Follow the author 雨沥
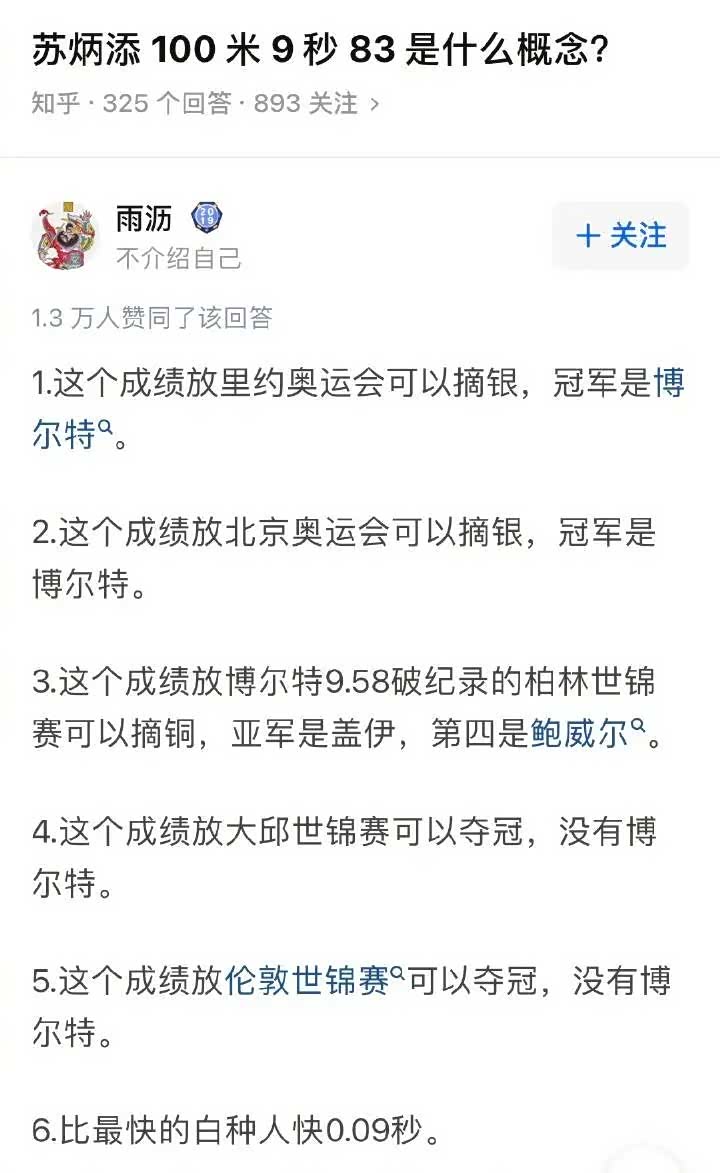Viewport: 720px width, 1173px height. [x=620, y=236]
